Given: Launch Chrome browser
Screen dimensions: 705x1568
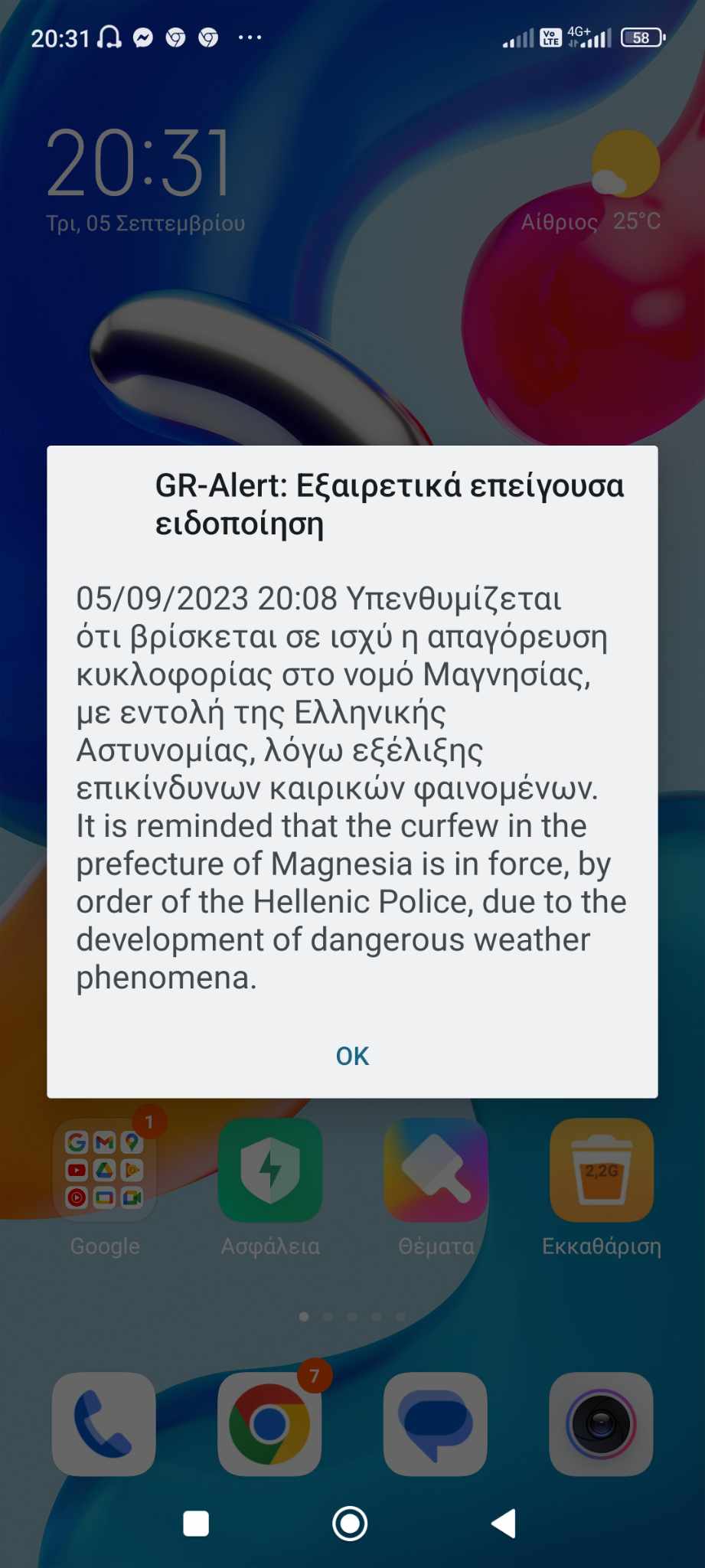Looking at the screenshot, I should pos(269,1423).
